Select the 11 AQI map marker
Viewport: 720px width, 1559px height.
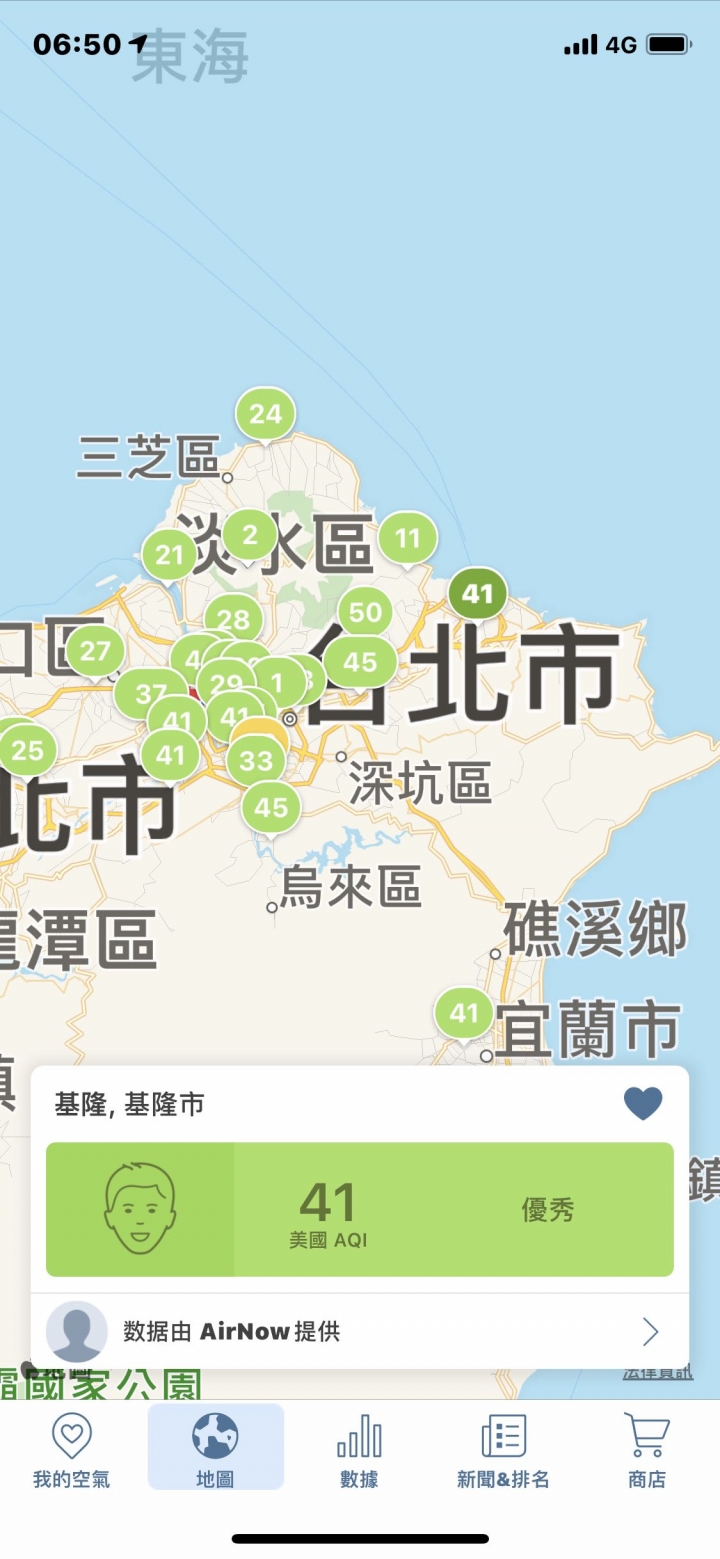pyautogui.click(x=407, y=539)
